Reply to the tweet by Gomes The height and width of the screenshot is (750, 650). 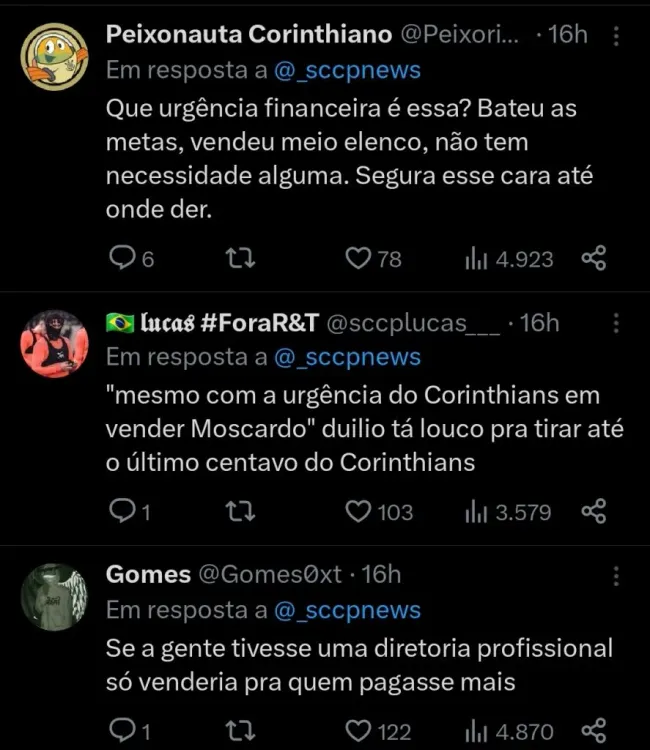pos(121,731)
